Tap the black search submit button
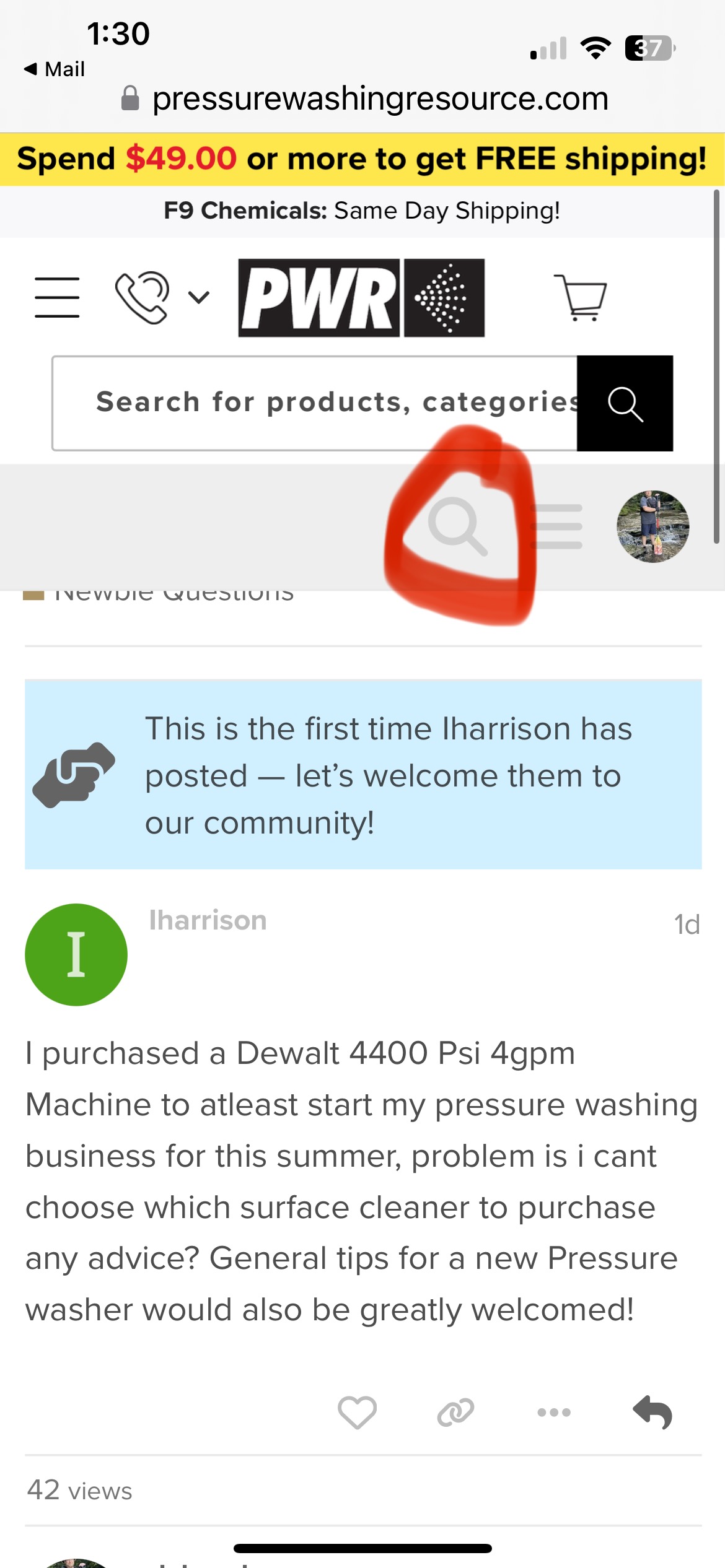Viewport: 725px width, 1568px height. tap(625, 403)
